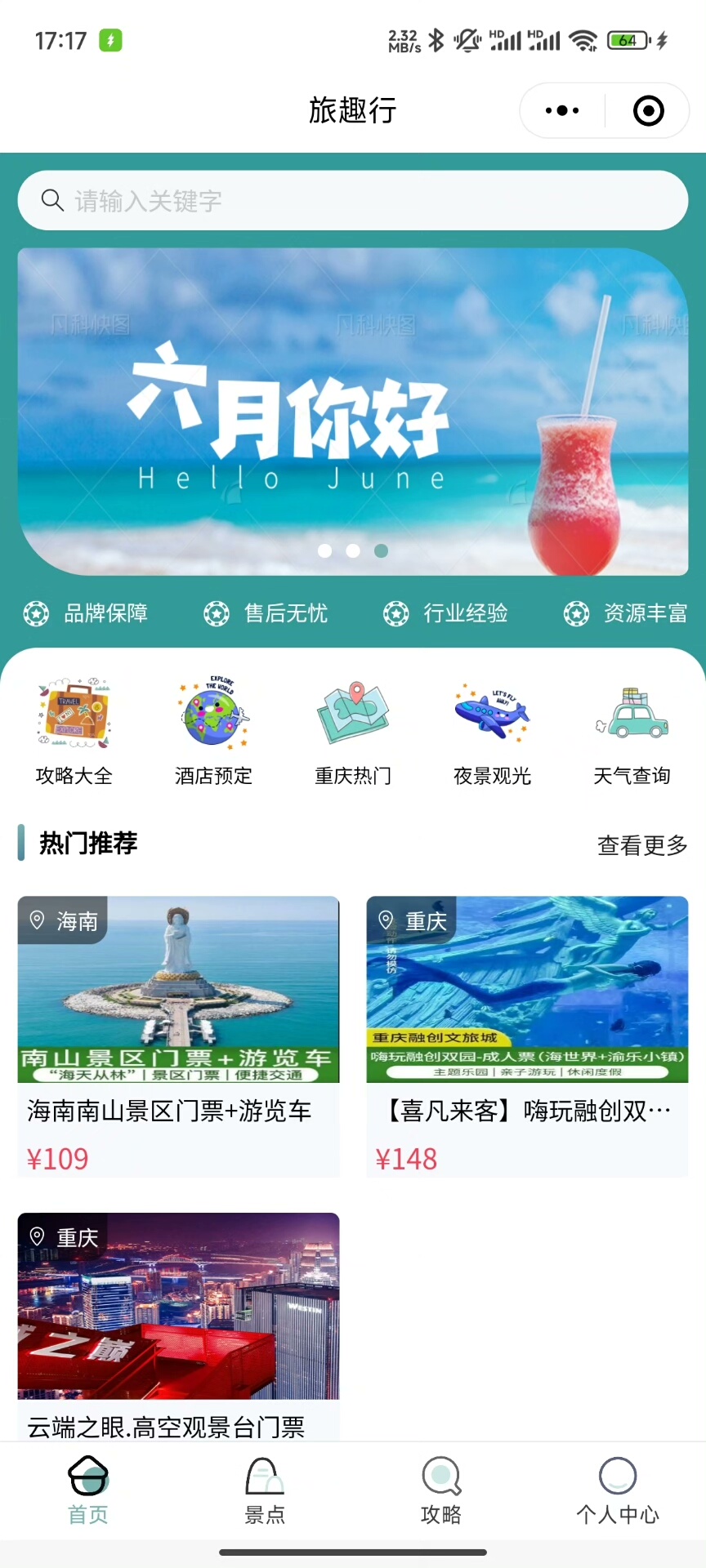
Task: Switch to the 景点 tab
Action: pos(265,1491)
